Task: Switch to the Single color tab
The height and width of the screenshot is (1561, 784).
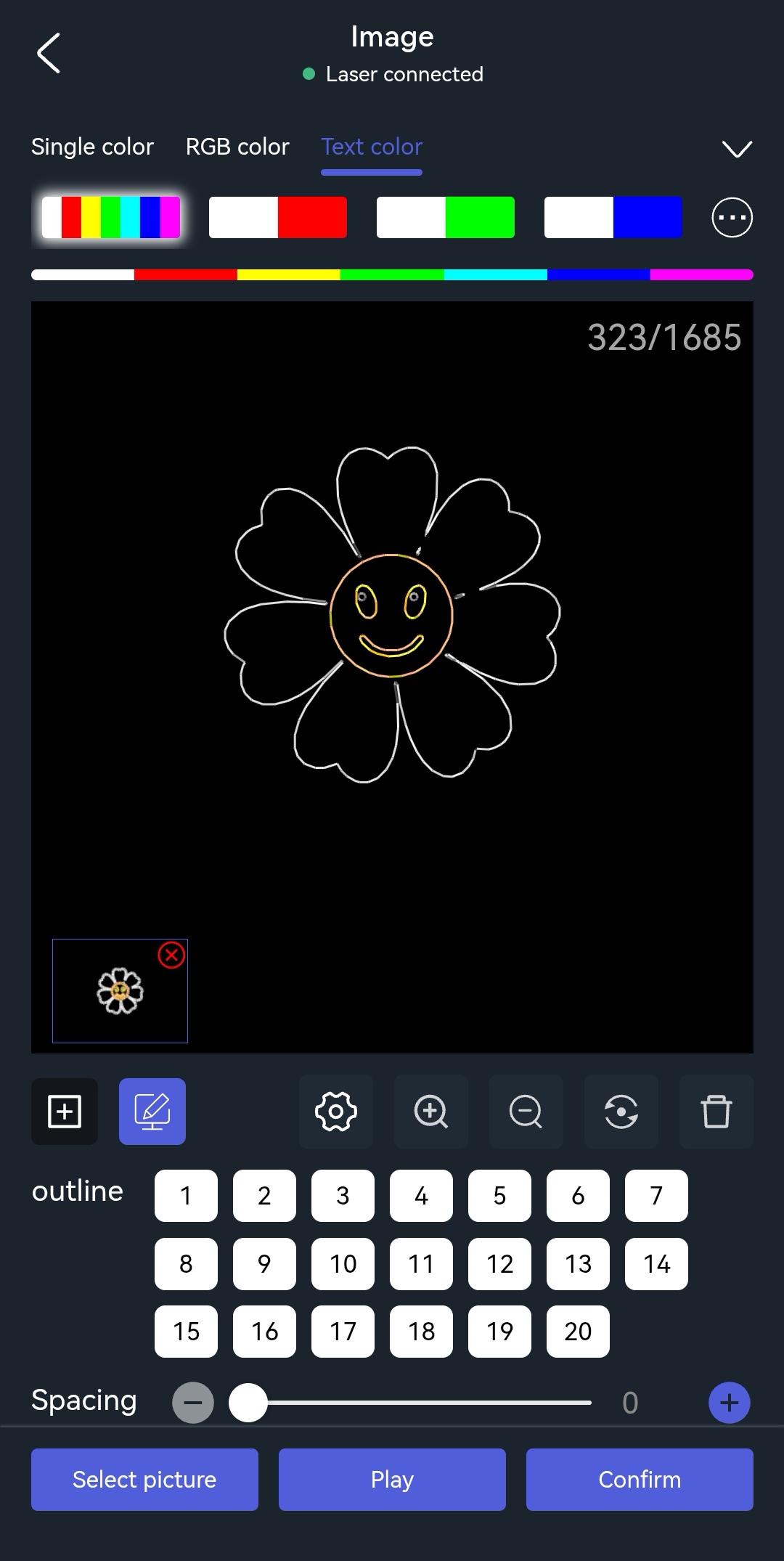Action: [x=92, y=147]
